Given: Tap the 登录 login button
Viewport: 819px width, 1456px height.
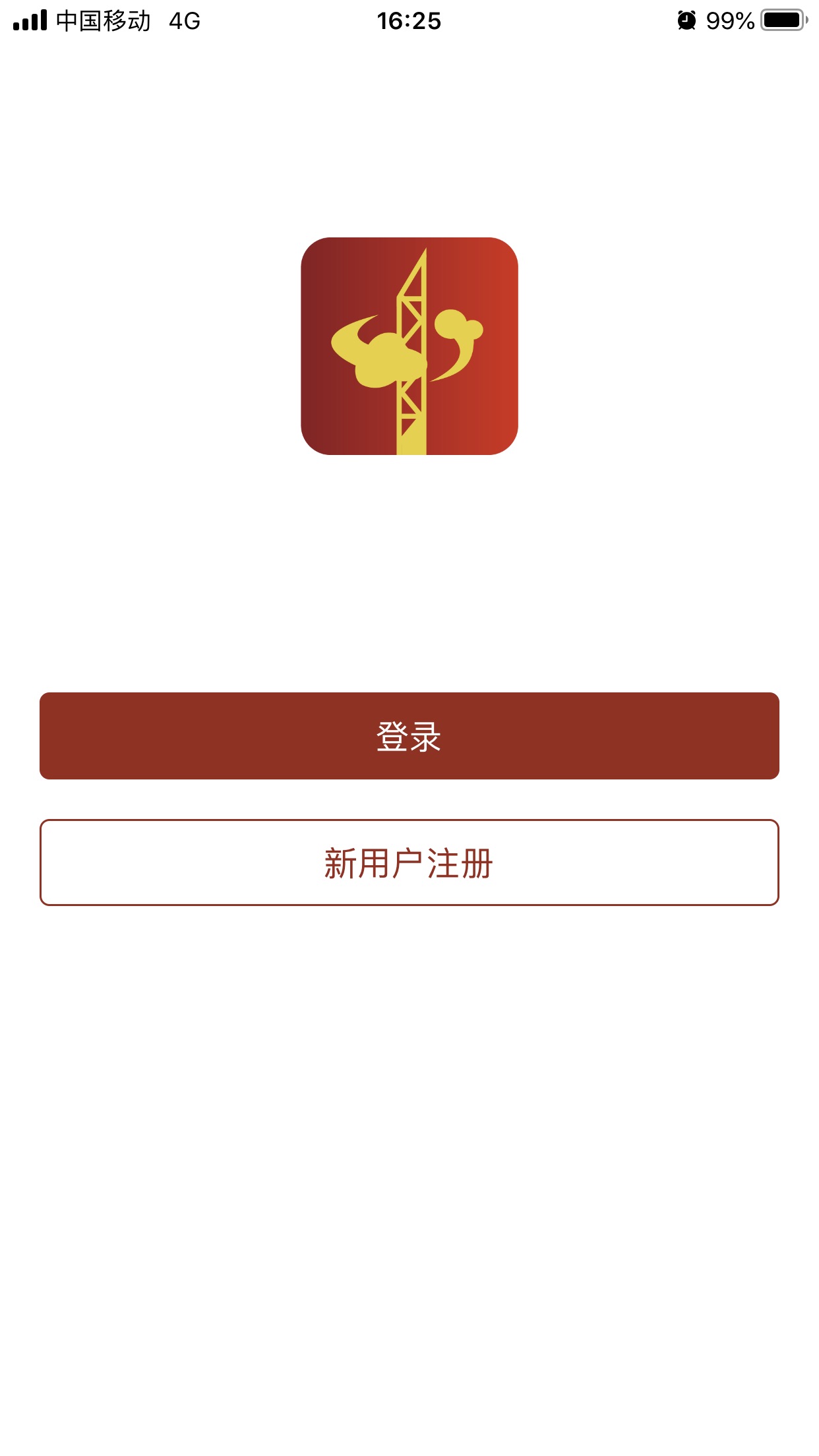Looking at the screenshot, I should pos(409,736).
